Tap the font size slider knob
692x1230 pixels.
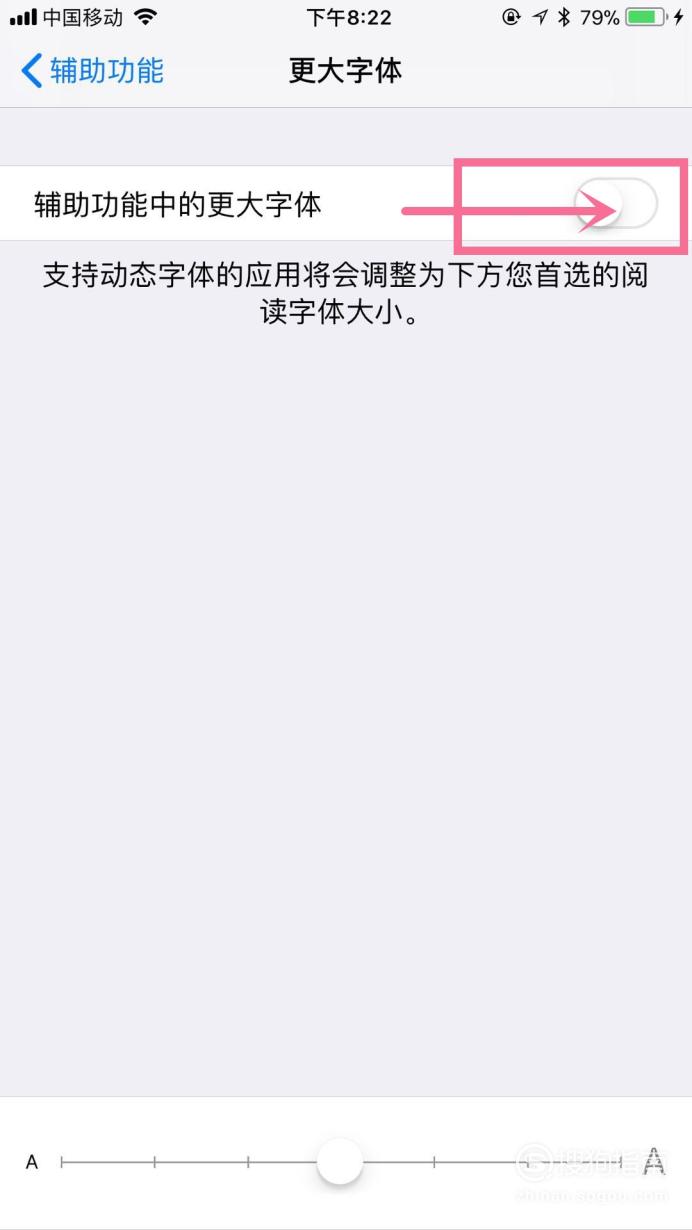340,1162
